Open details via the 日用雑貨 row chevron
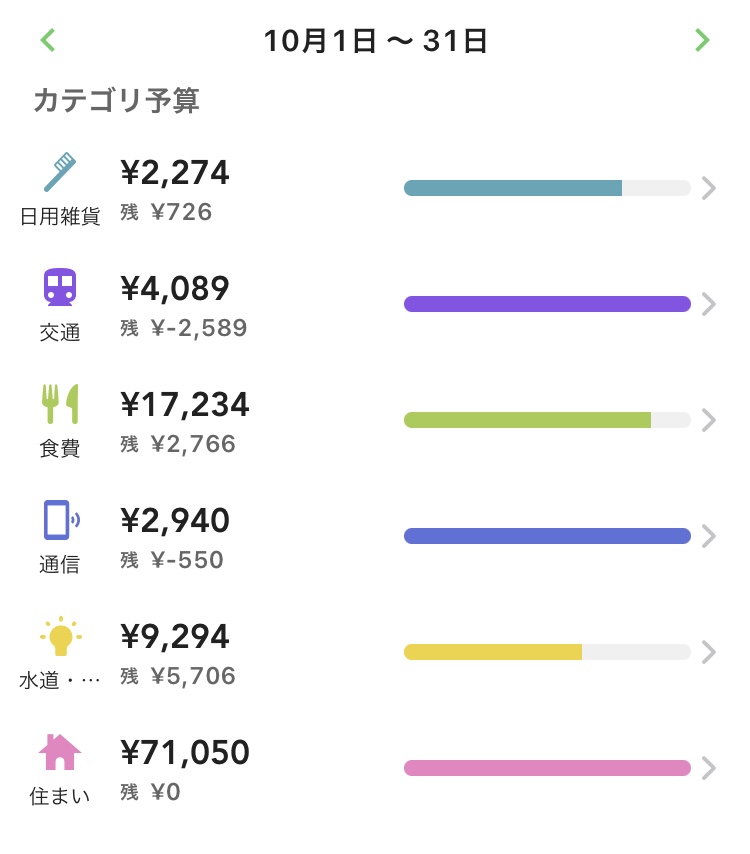The height and width of the screenshot is (854, 750). pos(708,188)
